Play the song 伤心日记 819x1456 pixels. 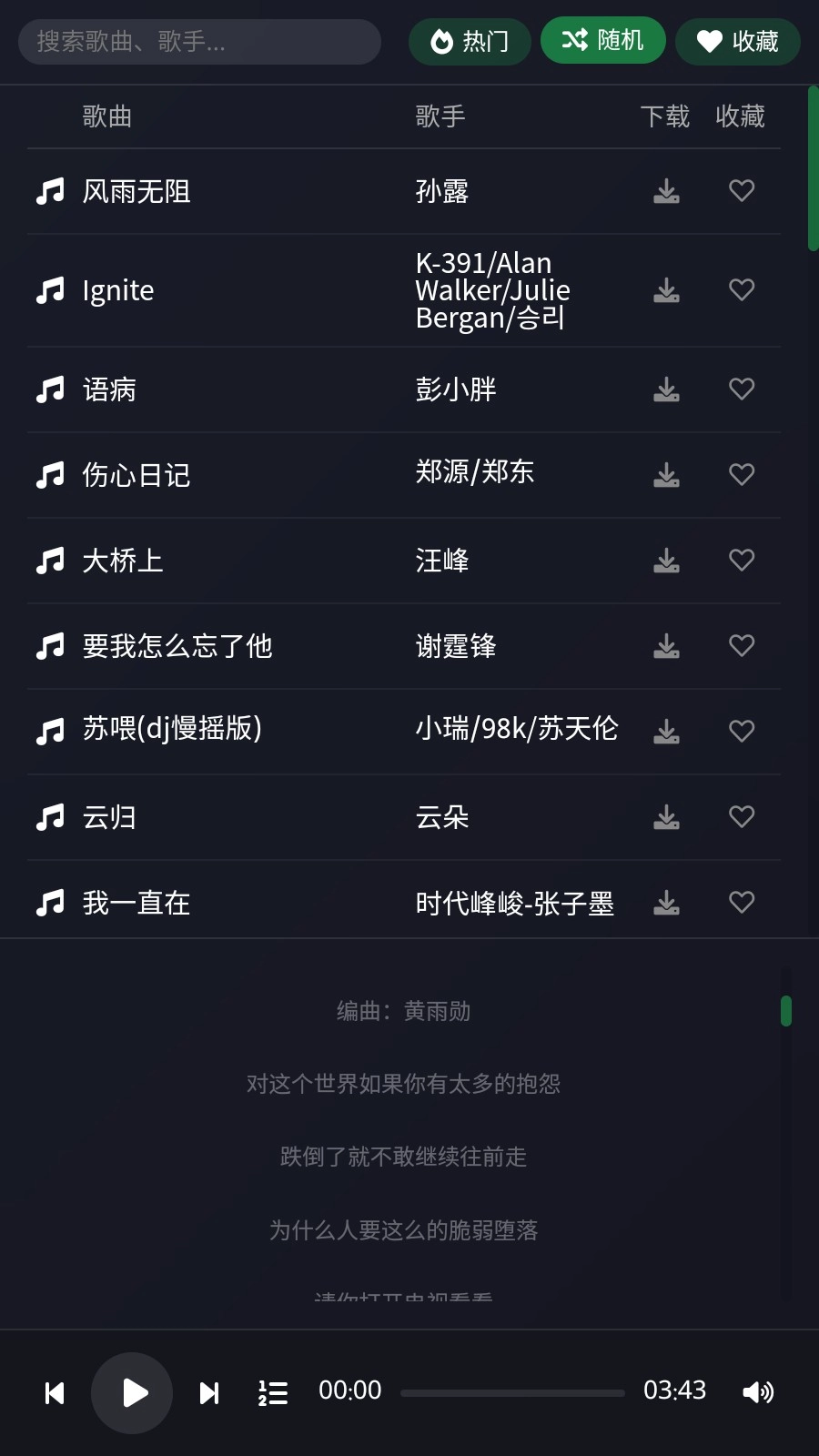[136, 475]
